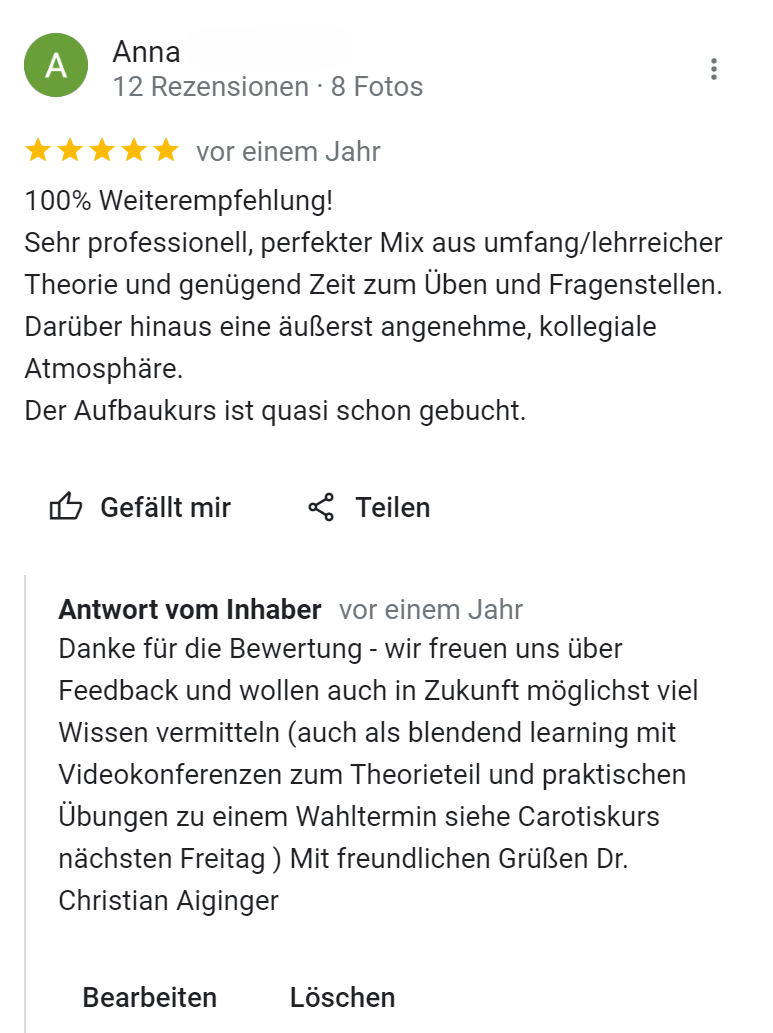This screenshot has height=1033, width=773.
Task: Open the overflow menu on Anna's review
Action: pyautogui.click(x=713, y=69)
